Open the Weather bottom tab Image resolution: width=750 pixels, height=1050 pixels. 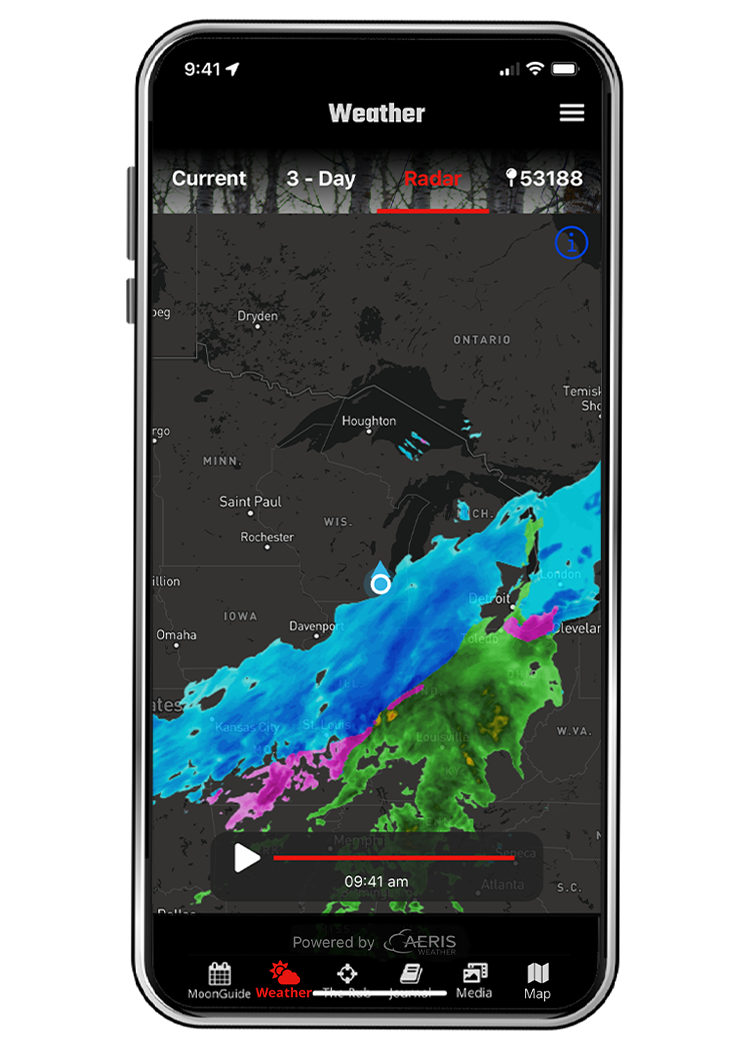[x=283, y=980]
